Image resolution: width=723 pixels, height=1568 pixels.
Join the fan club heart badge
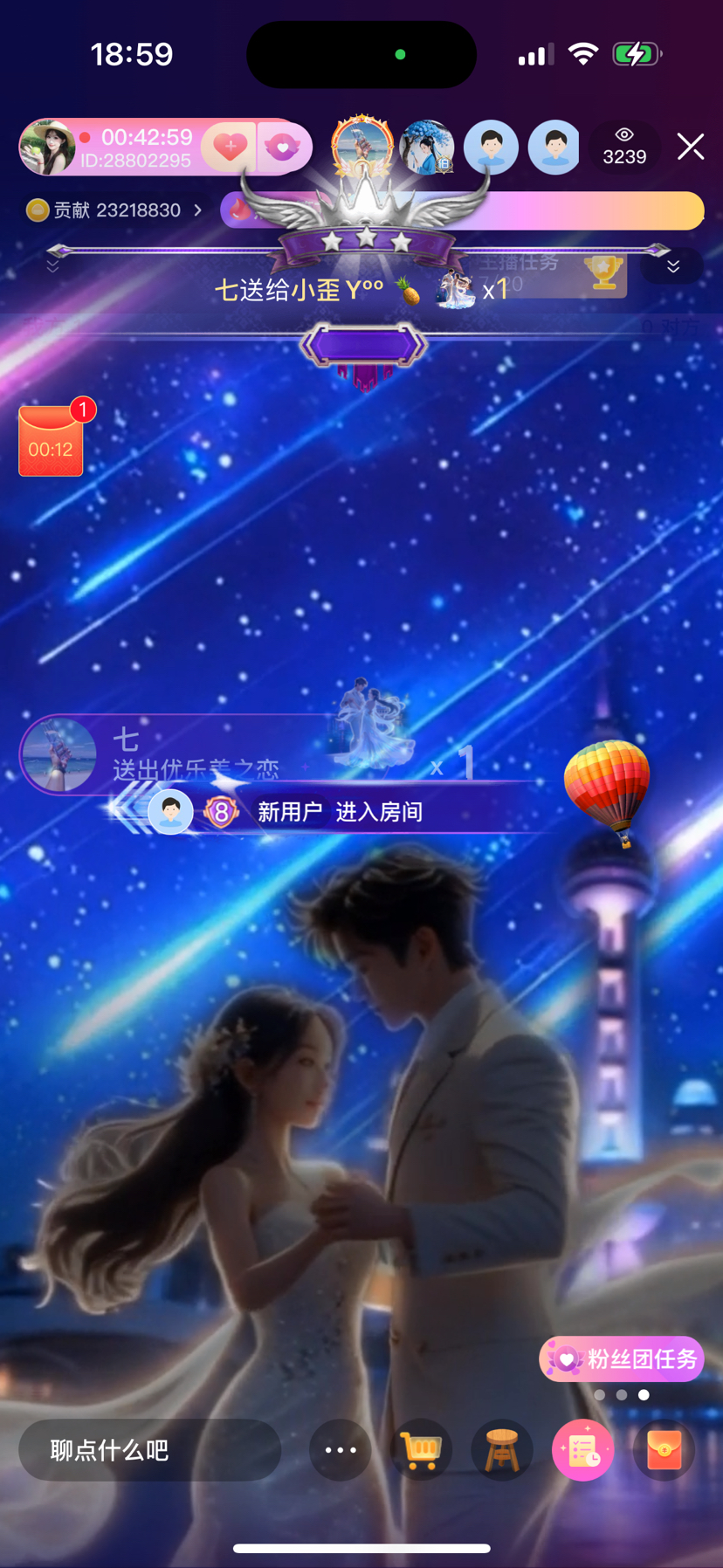click(x=282, y=148)
